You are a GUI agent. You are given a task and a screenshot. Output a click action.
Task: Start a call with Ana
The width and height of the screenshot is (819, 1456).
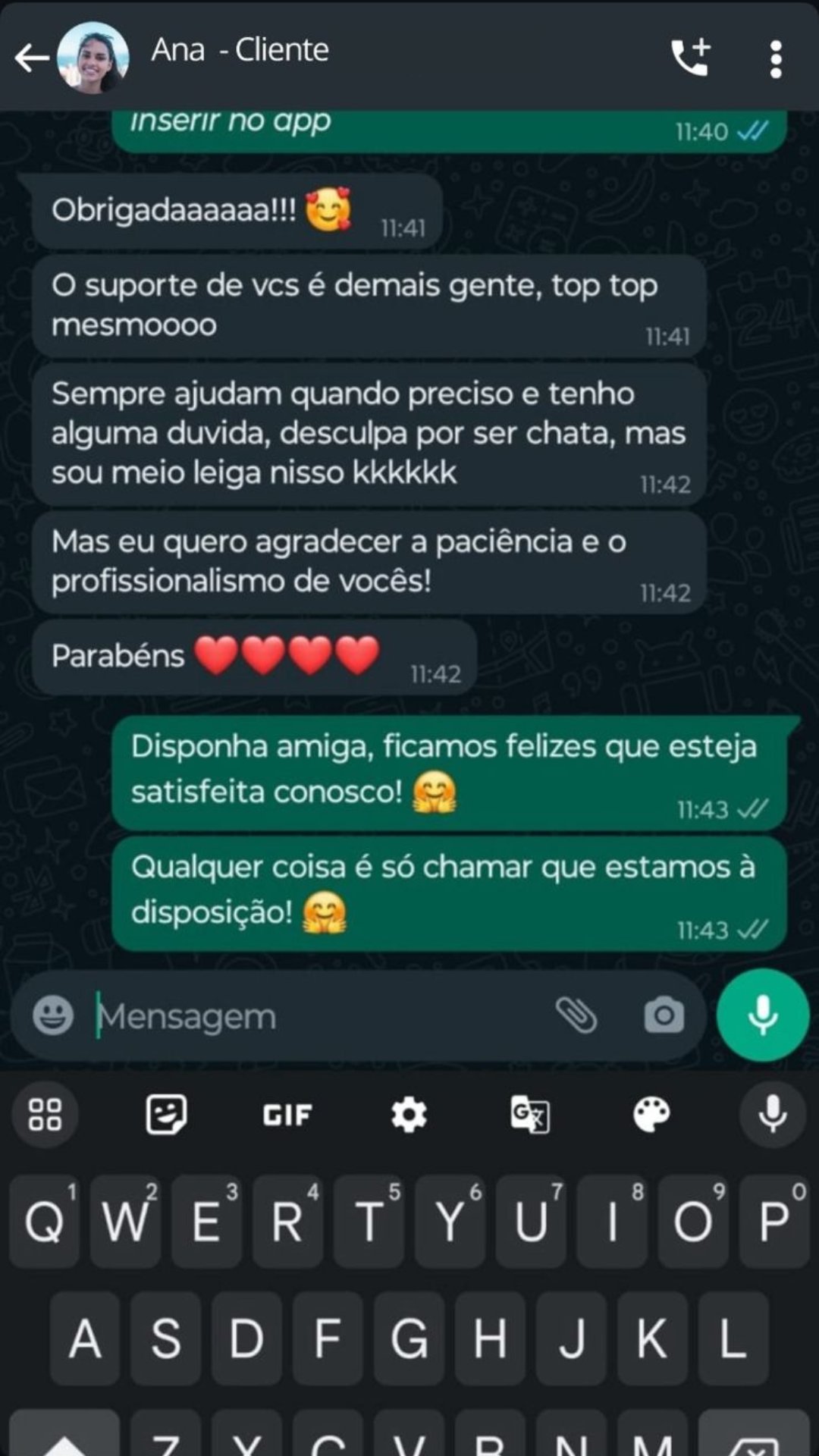coord(690,58)
